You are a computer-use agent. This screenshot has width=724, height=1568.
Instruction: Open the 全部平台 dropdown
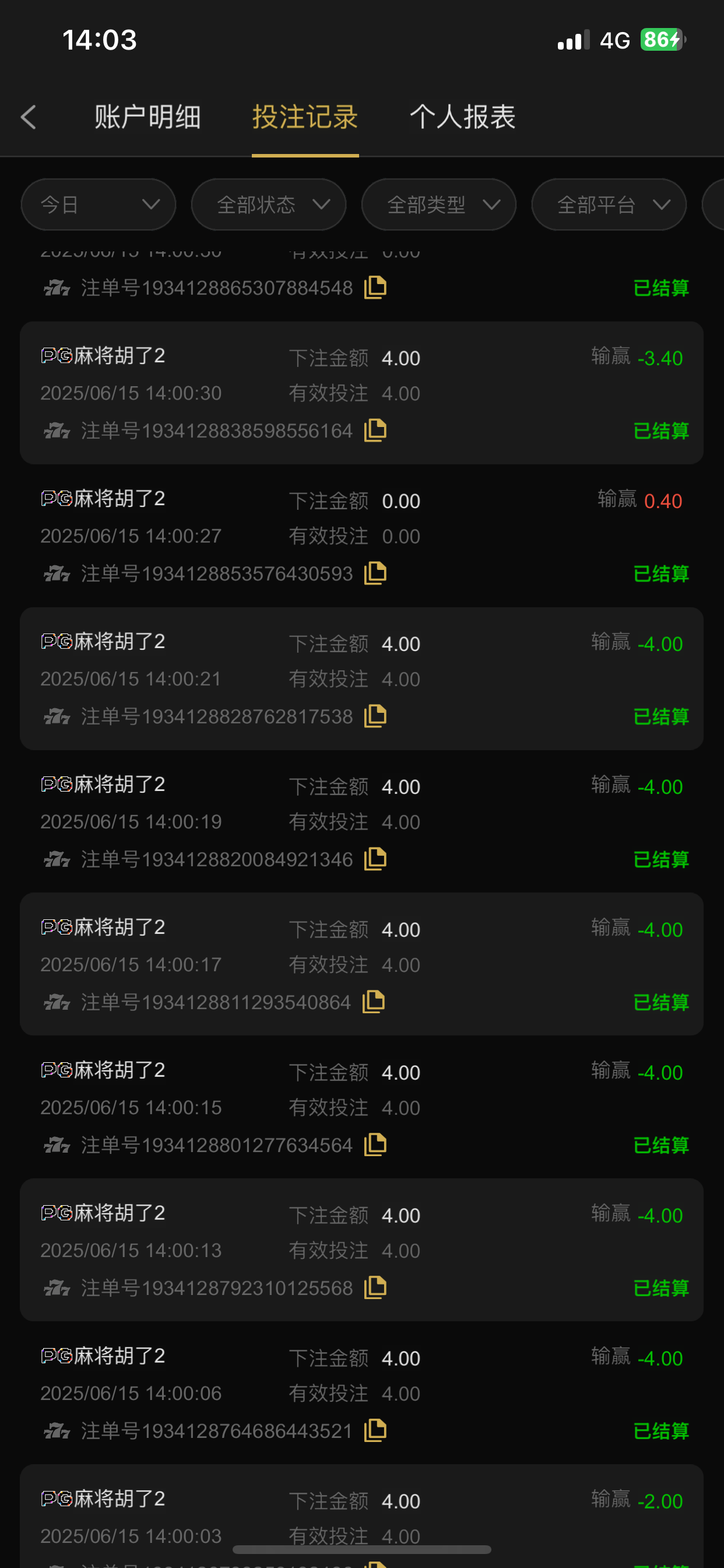(609, 205)
